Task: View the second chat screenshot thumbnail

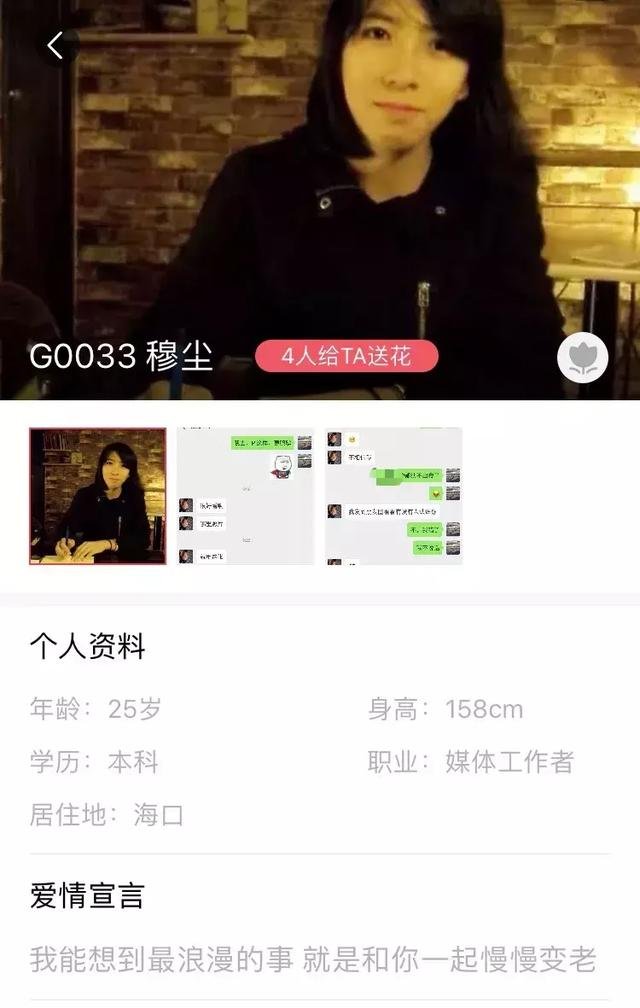Action: pos(245,496)
